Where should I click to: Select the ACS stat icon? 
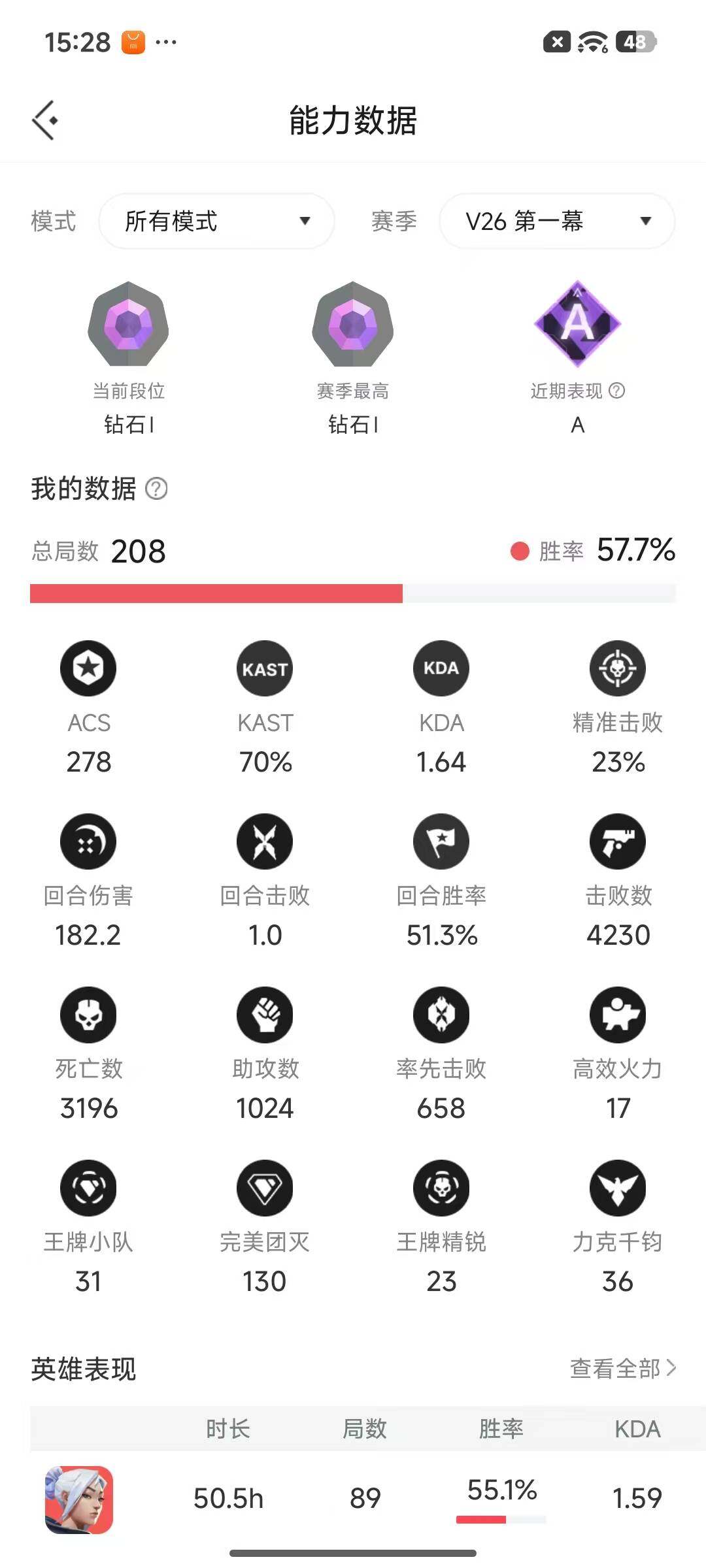point(88,668)
